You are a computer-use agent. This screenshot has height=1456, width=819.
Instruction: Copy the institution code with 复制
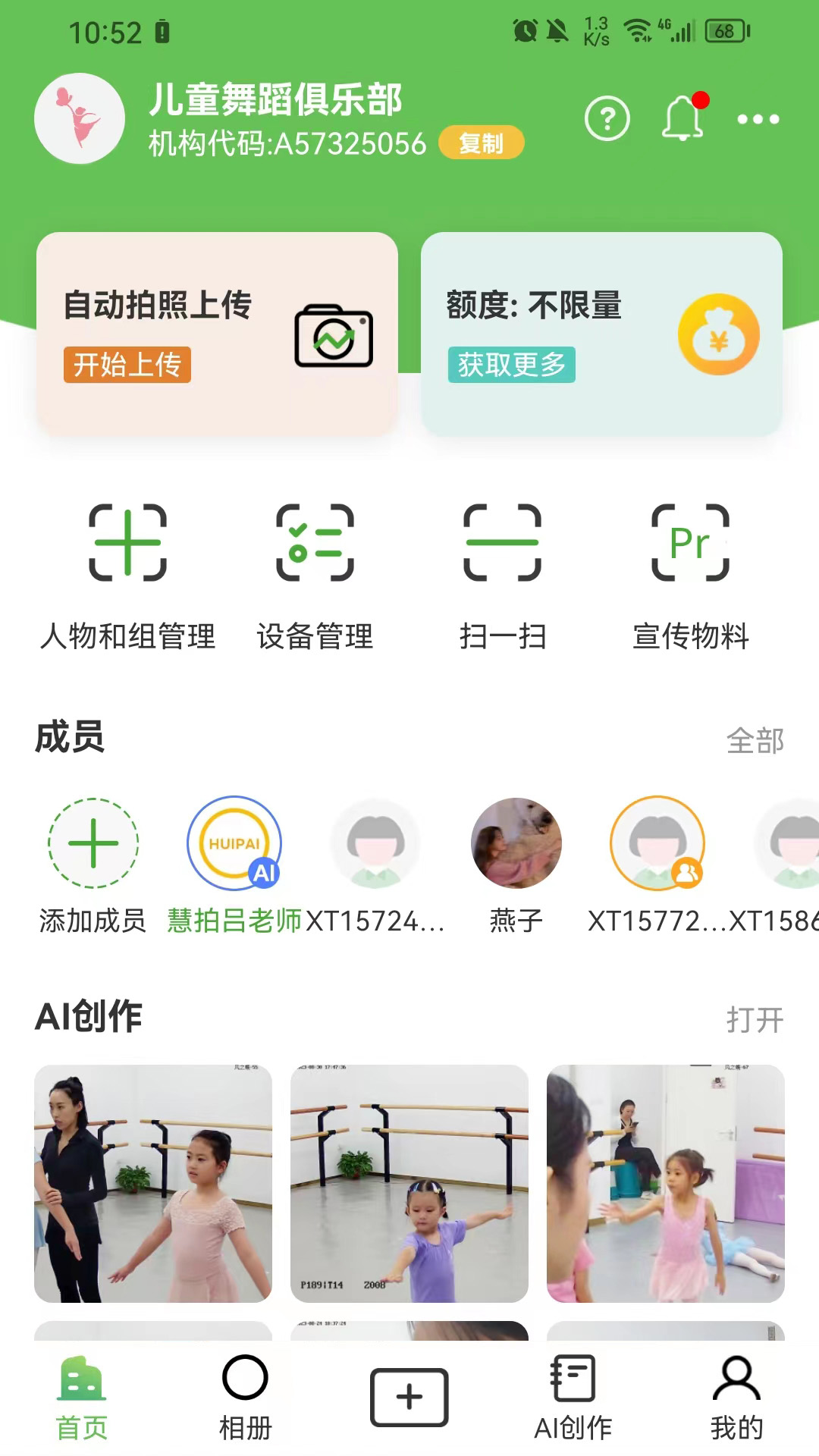481,143
